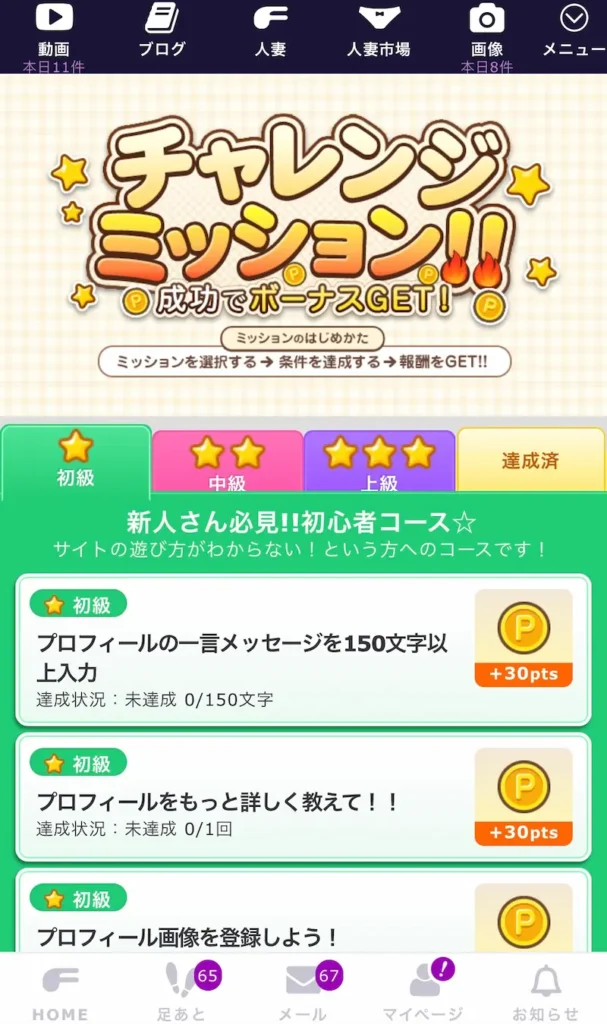Open the 動画 videos section
The width and height of the screenshot is (607, 1024).
point(53,32)
